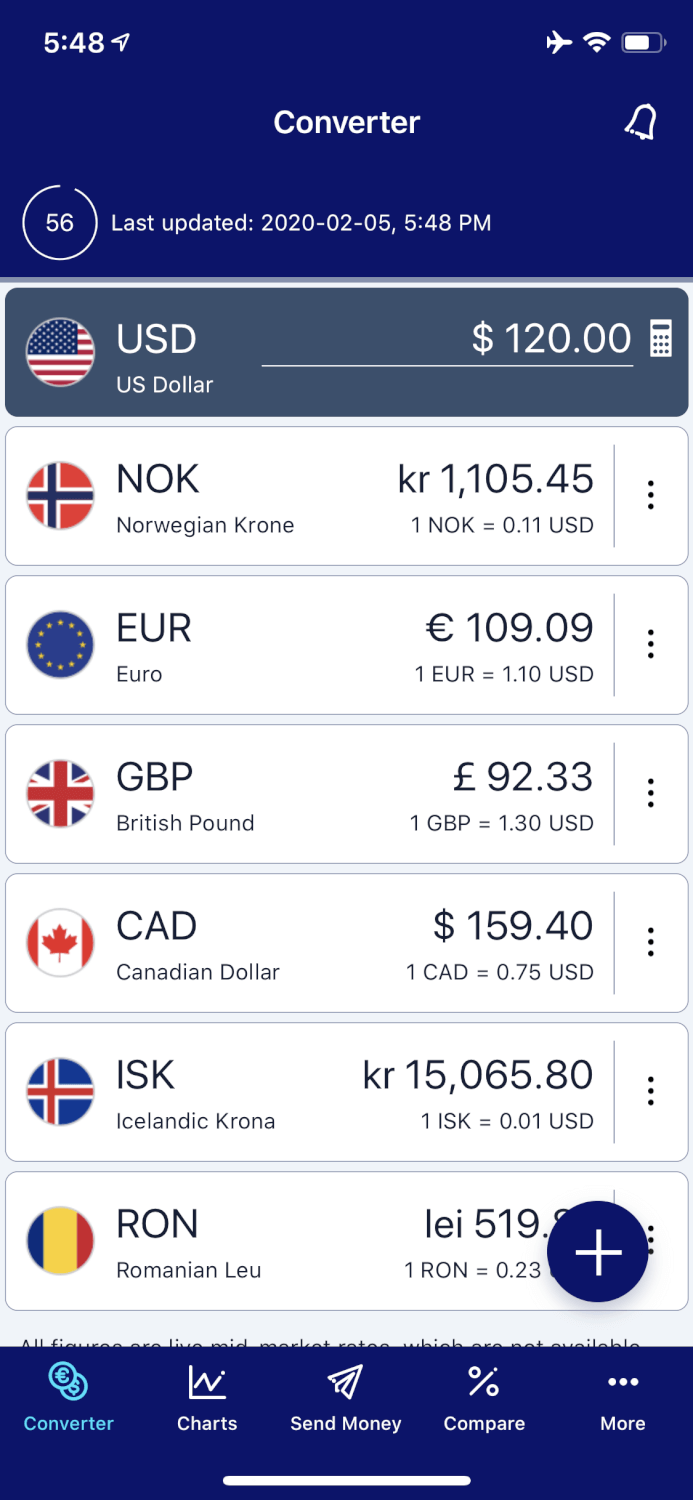Open the Compare tab
Image resolution: width=693 pixels, height=1500 pixels.
pyautogui.click(x=484, y=1400)
